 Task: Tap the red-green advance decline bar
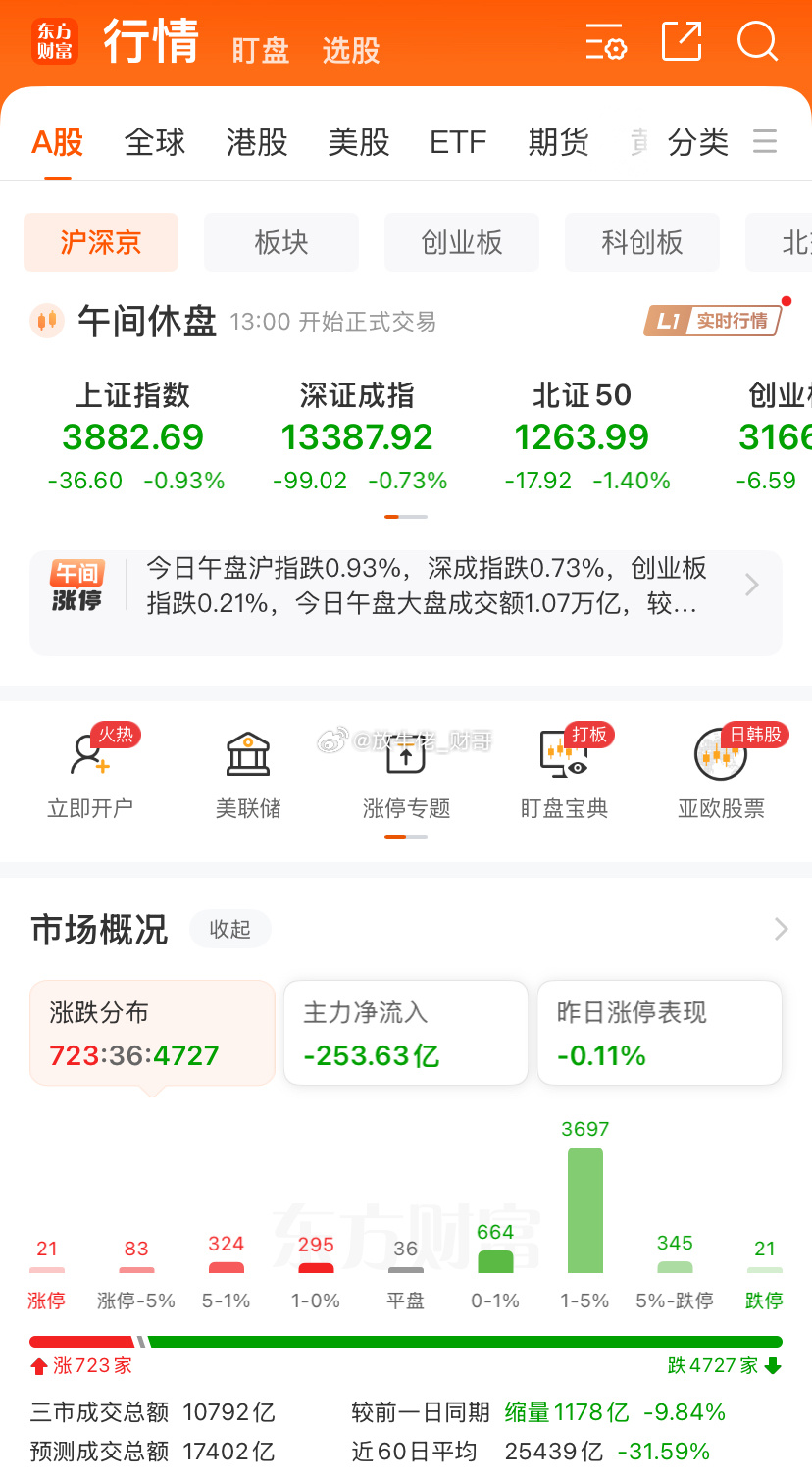click(x=406, y=1341)
